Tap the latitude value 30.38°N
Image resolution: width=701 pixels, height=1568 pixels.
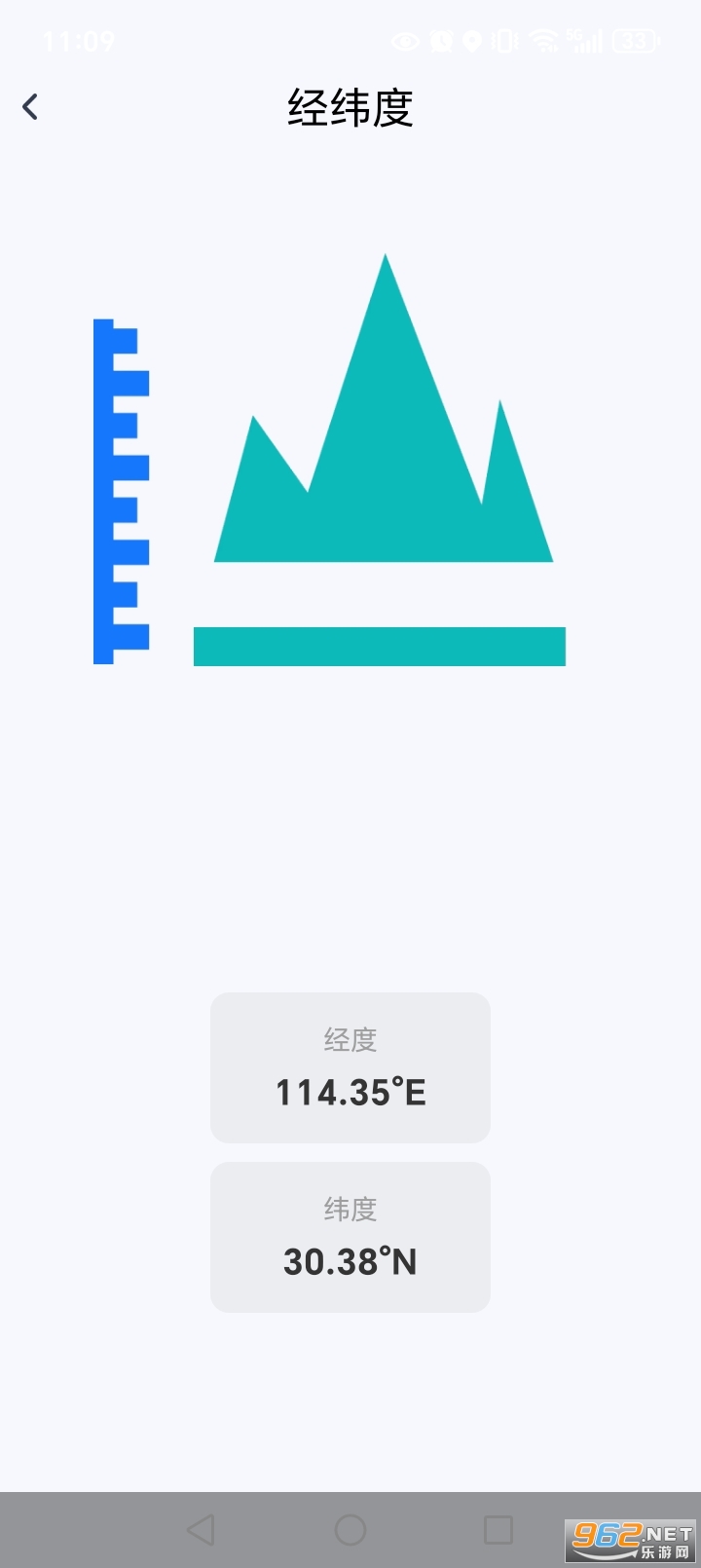click(350, 1262)
